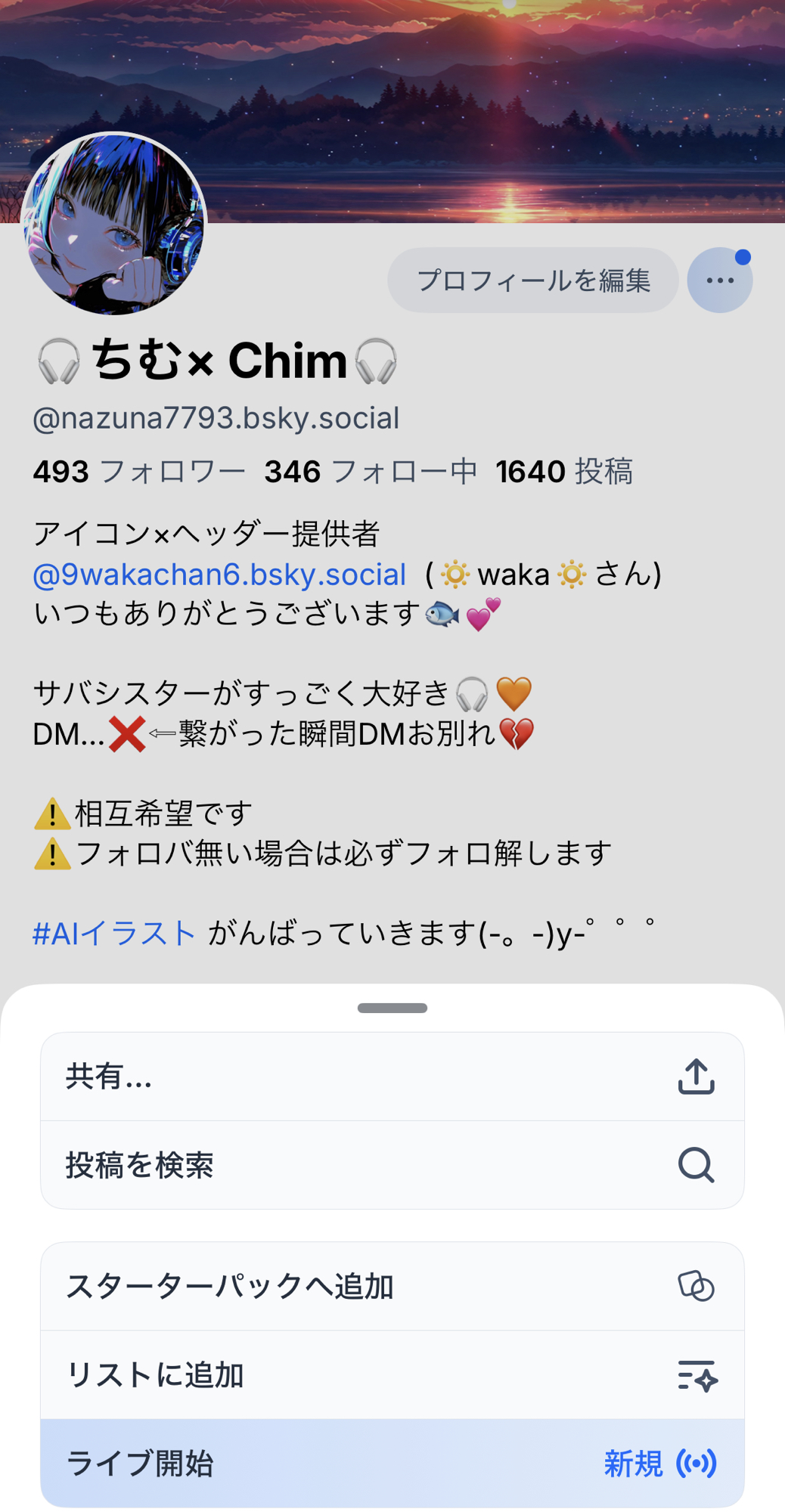The width and height of the screenshot is (785, 1512).
Task: Open the @9wakachan6.bsky.social mention link
Action: coord(219,575)
